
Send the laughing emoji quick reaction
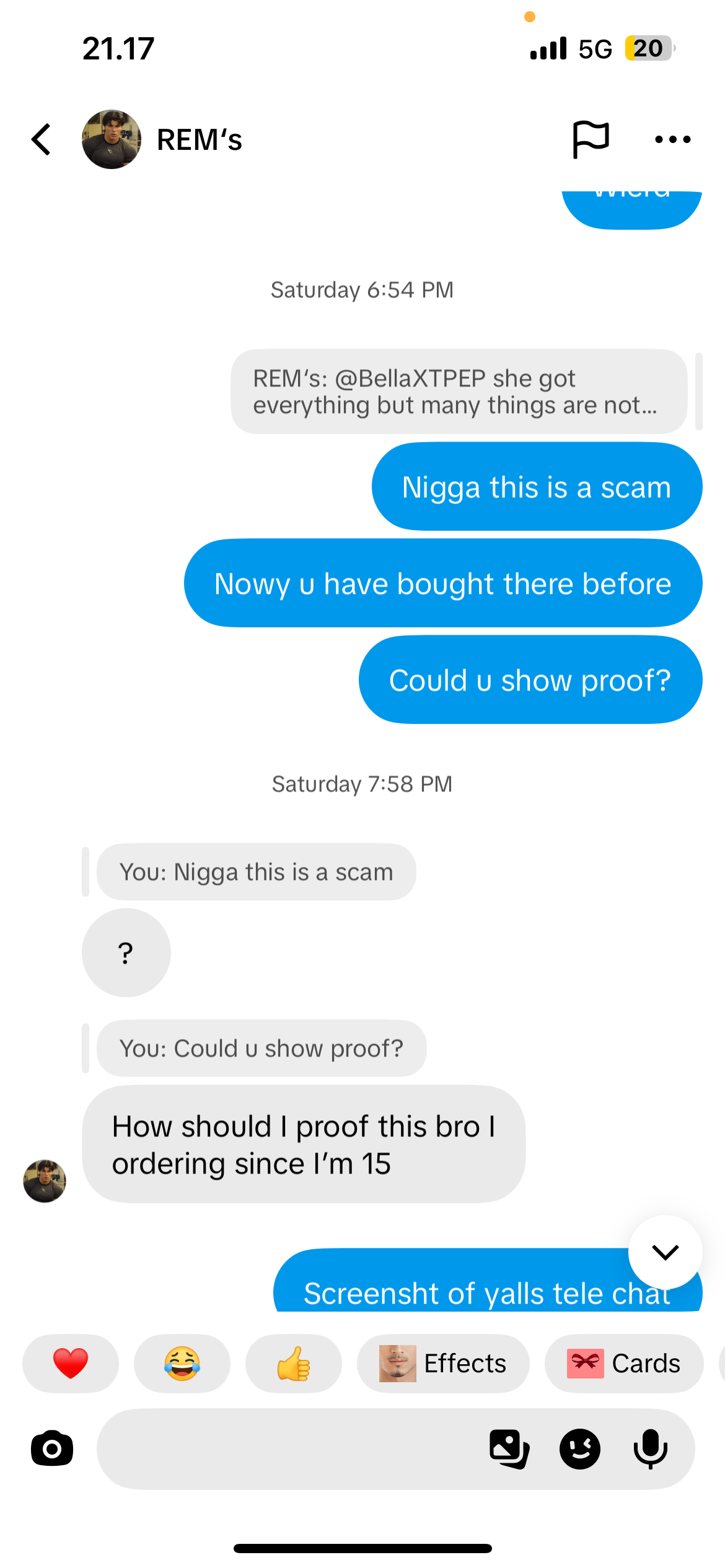182,1364
